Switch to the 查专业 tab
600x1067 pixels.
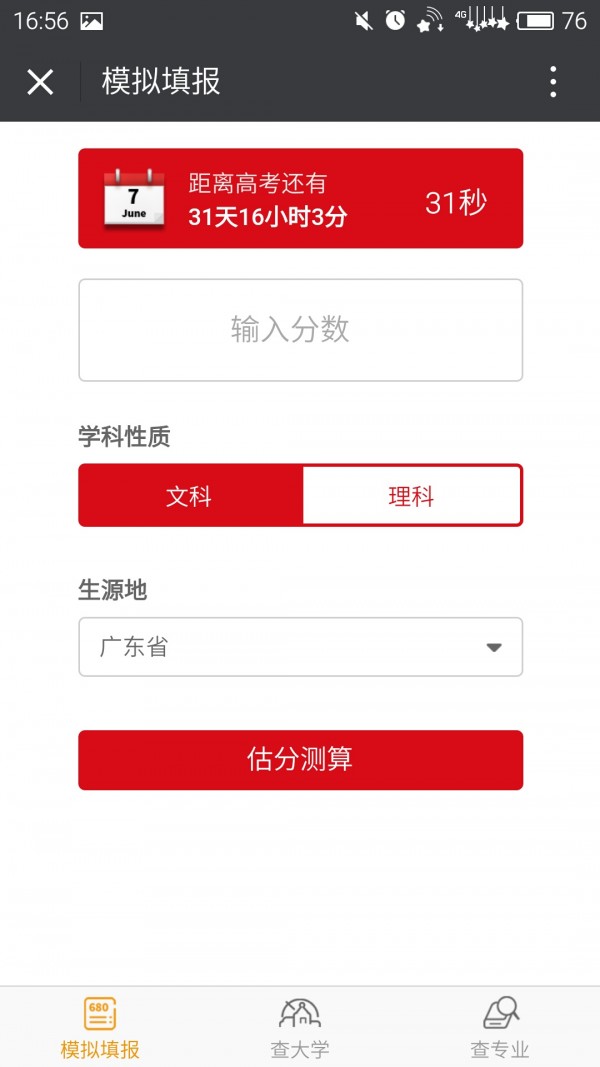tap(500, 1027)
